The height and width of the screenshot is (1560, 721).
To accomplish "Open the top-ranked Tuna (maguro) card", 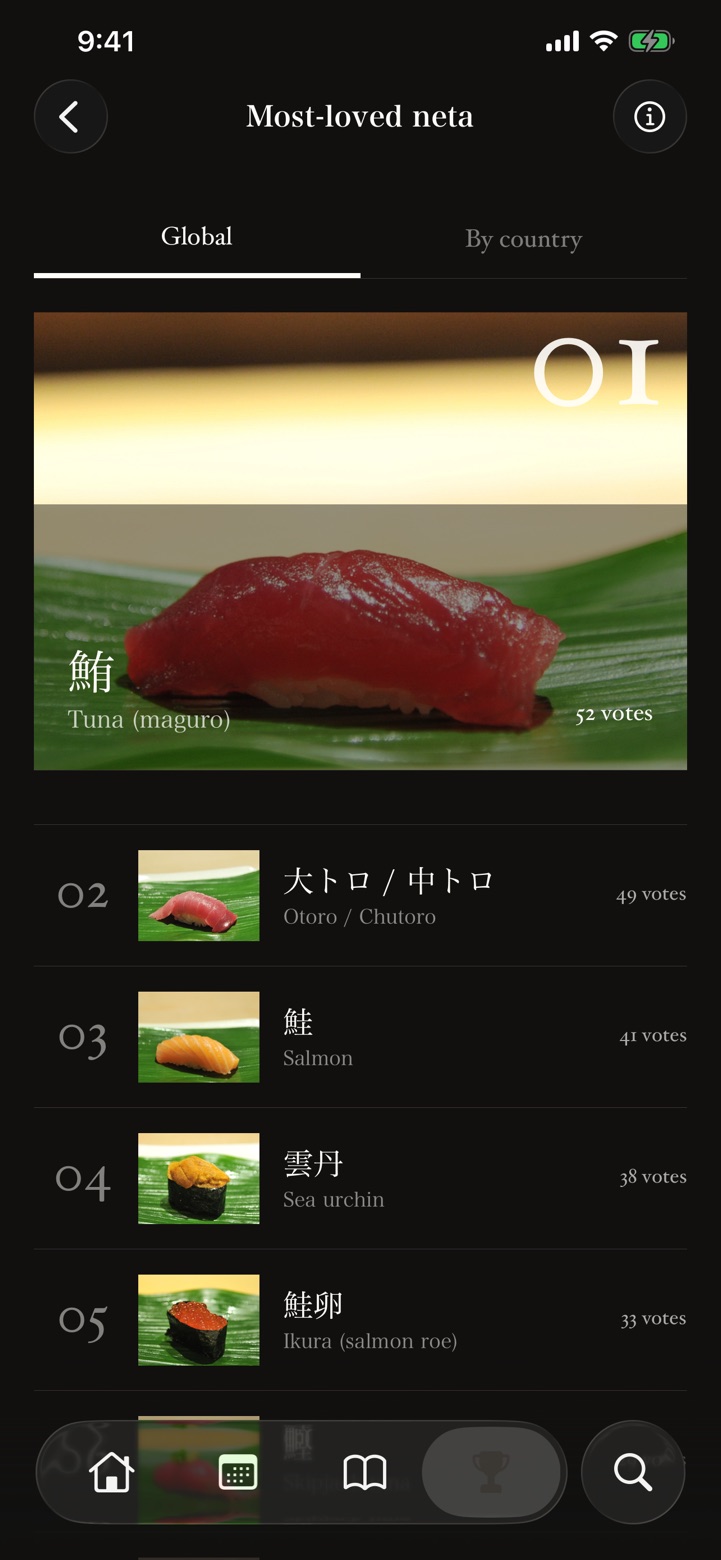I will [360, 541].
